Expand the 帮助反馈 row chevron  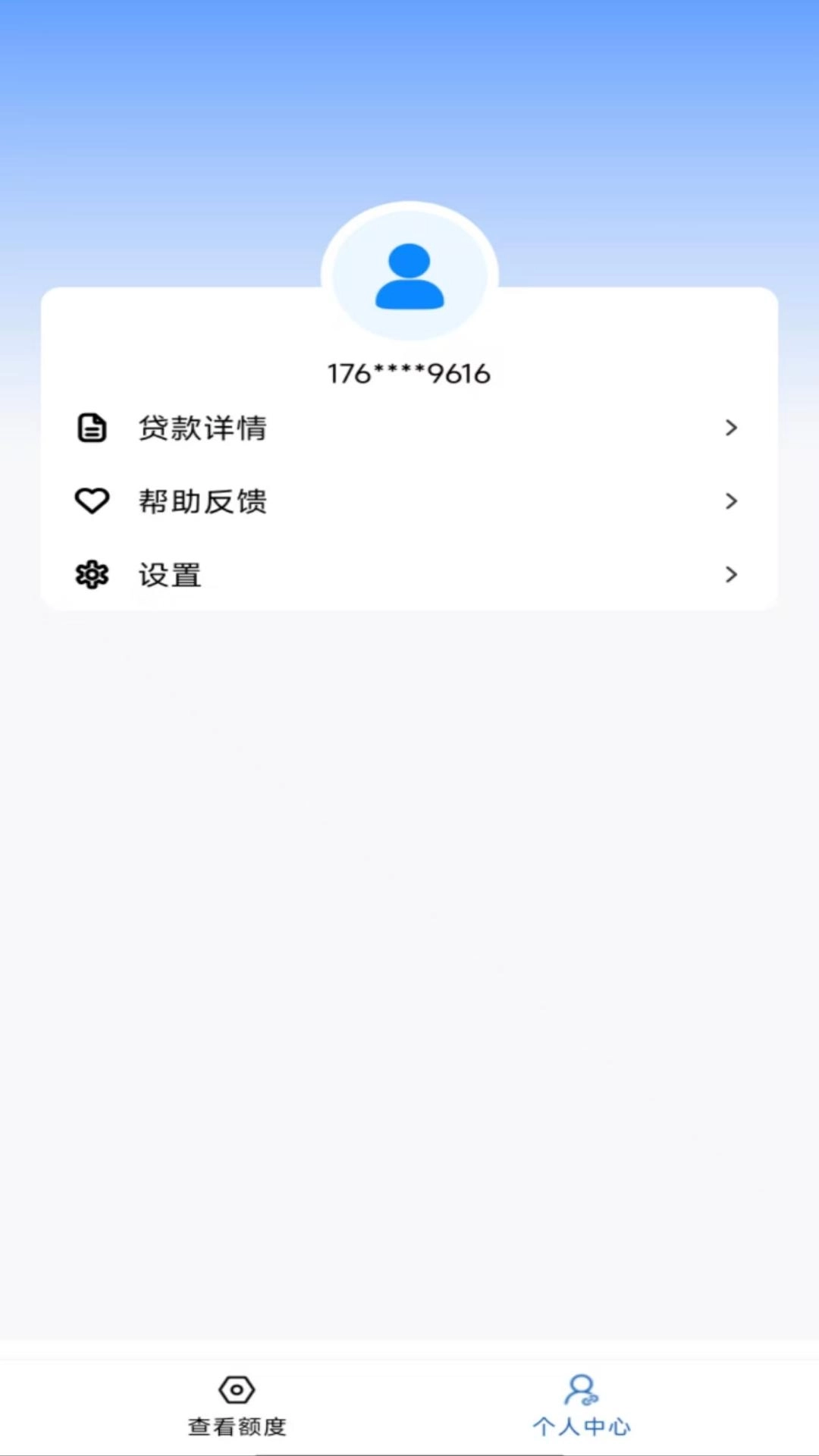[x=730, y=500]
